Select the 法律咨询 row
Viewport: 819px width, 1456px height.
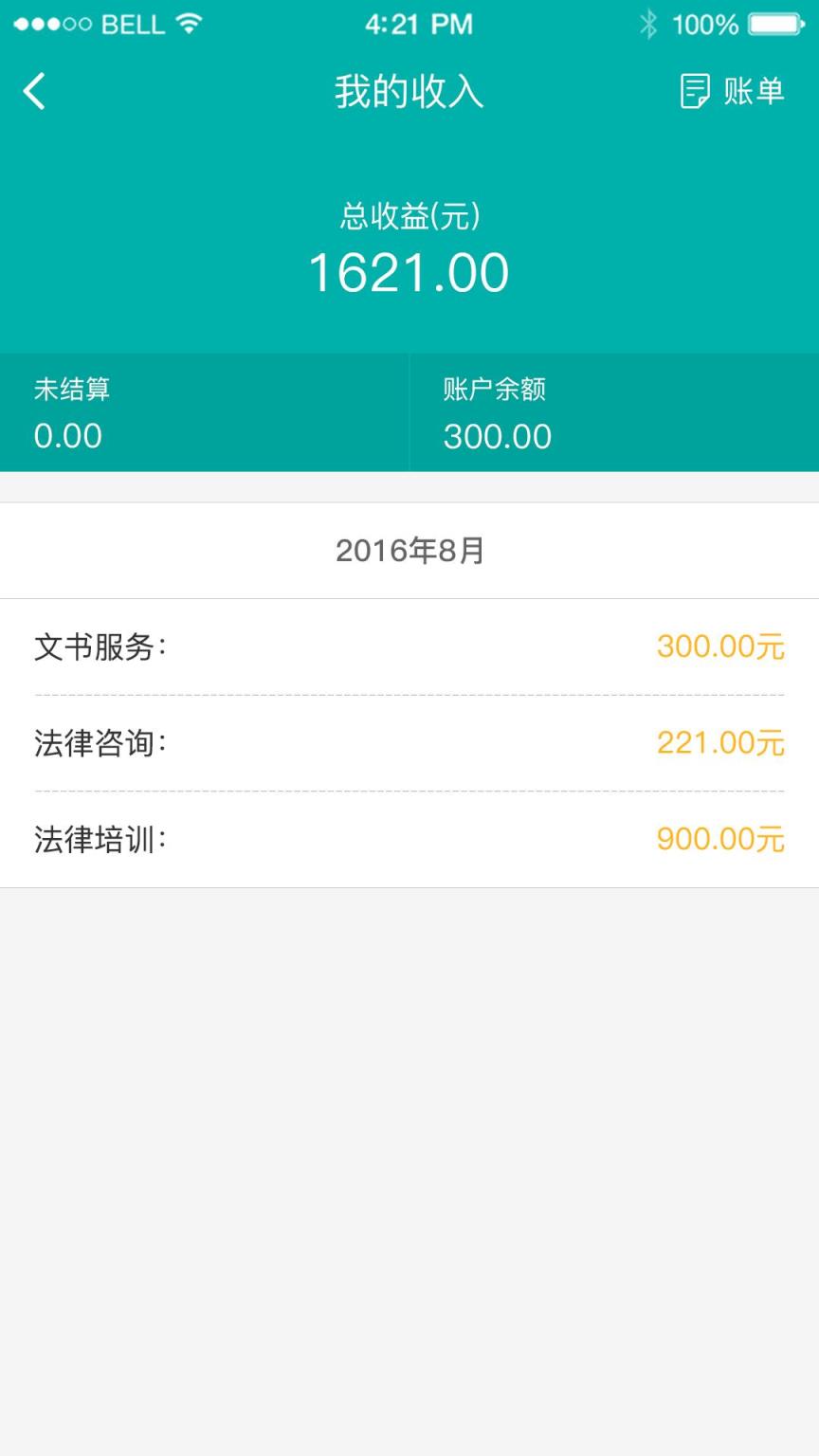[x=409, y=742]
